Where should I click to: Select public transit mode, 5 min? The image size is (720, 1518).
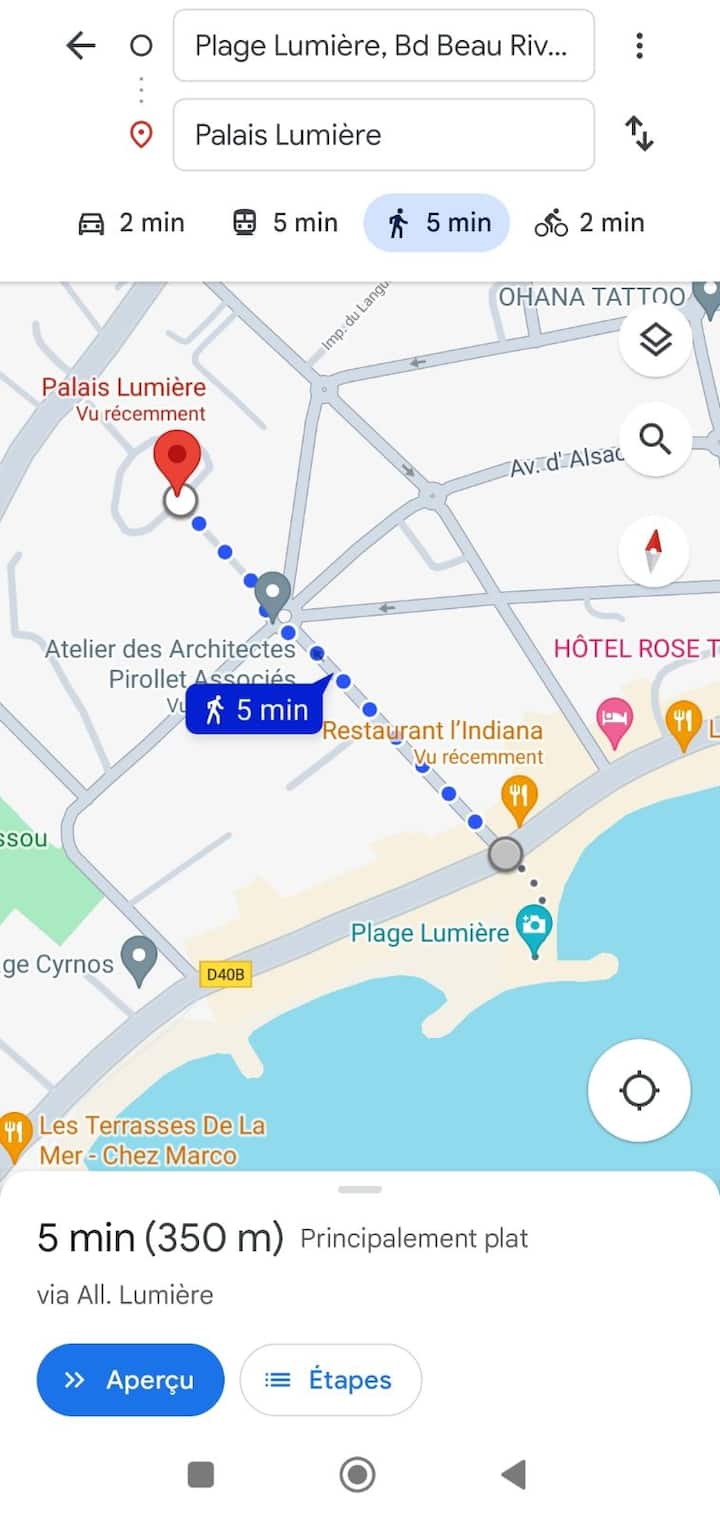[x=285, y=223]
